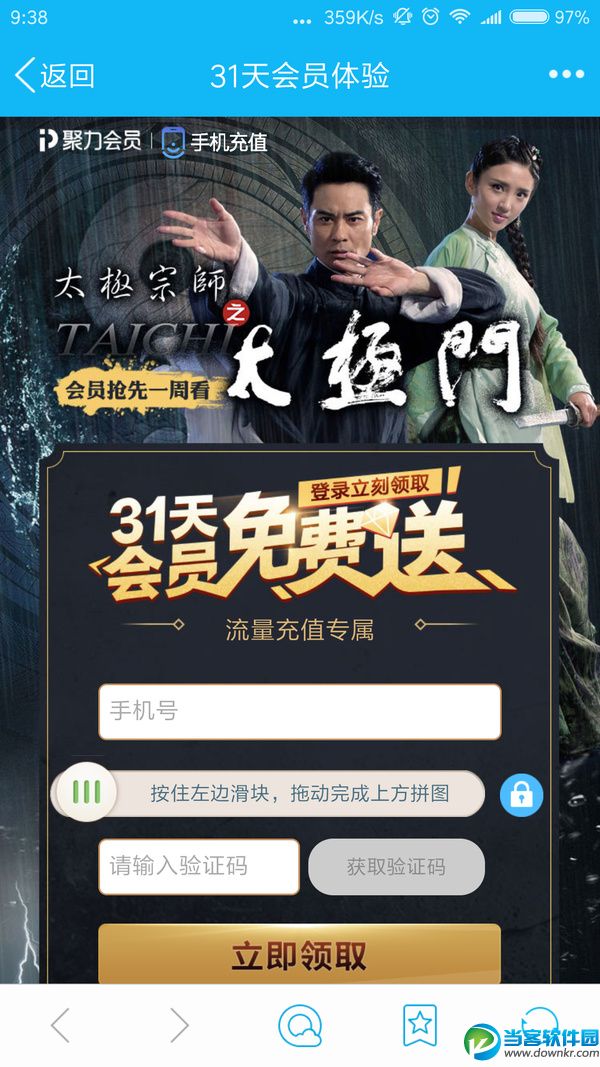This screenshot has width=600, height=1067.
Task: Focus the 请输入验证码 code field
Action: [x=198, y=866]
